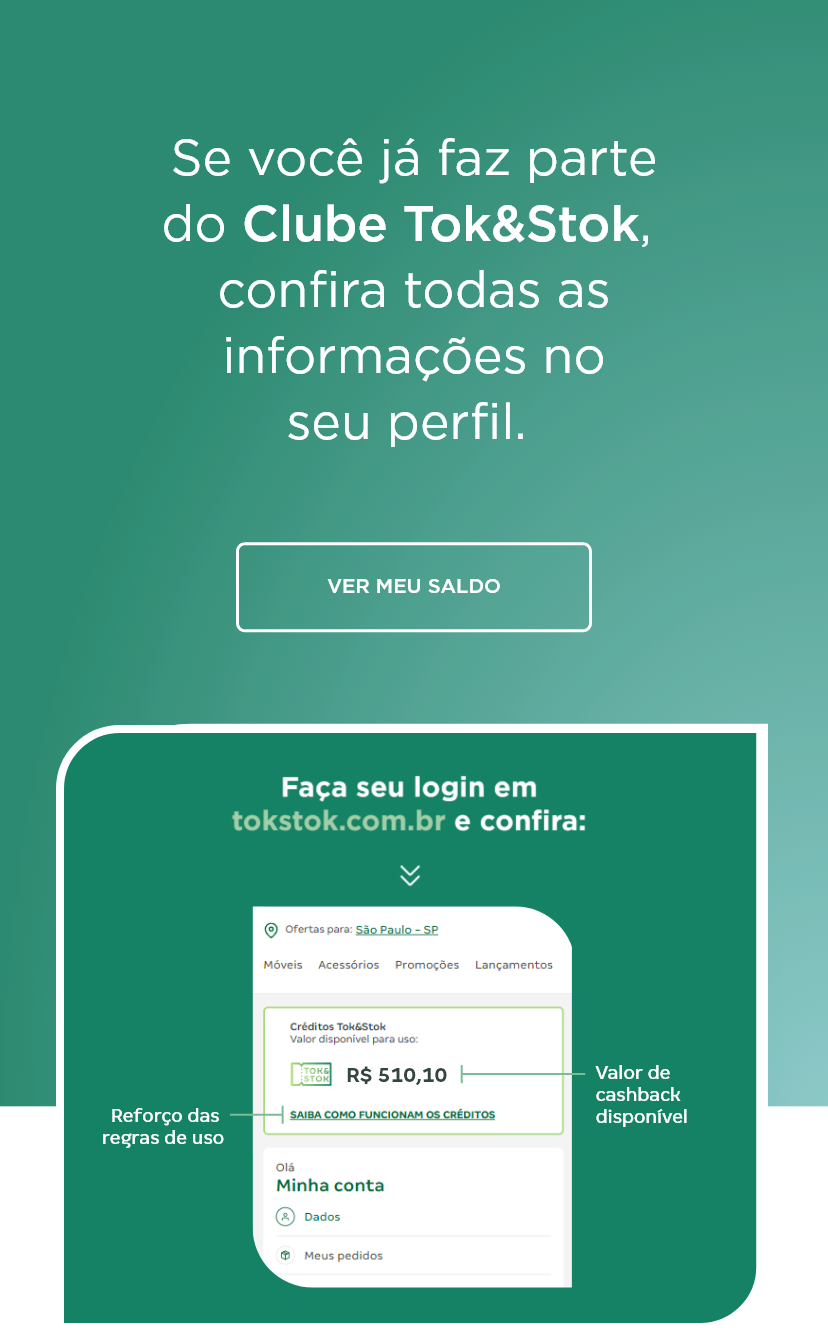Click the package icon beside Meus pedidos
The width and height of the screenshot is (828, 1331).
(286, 1255)
